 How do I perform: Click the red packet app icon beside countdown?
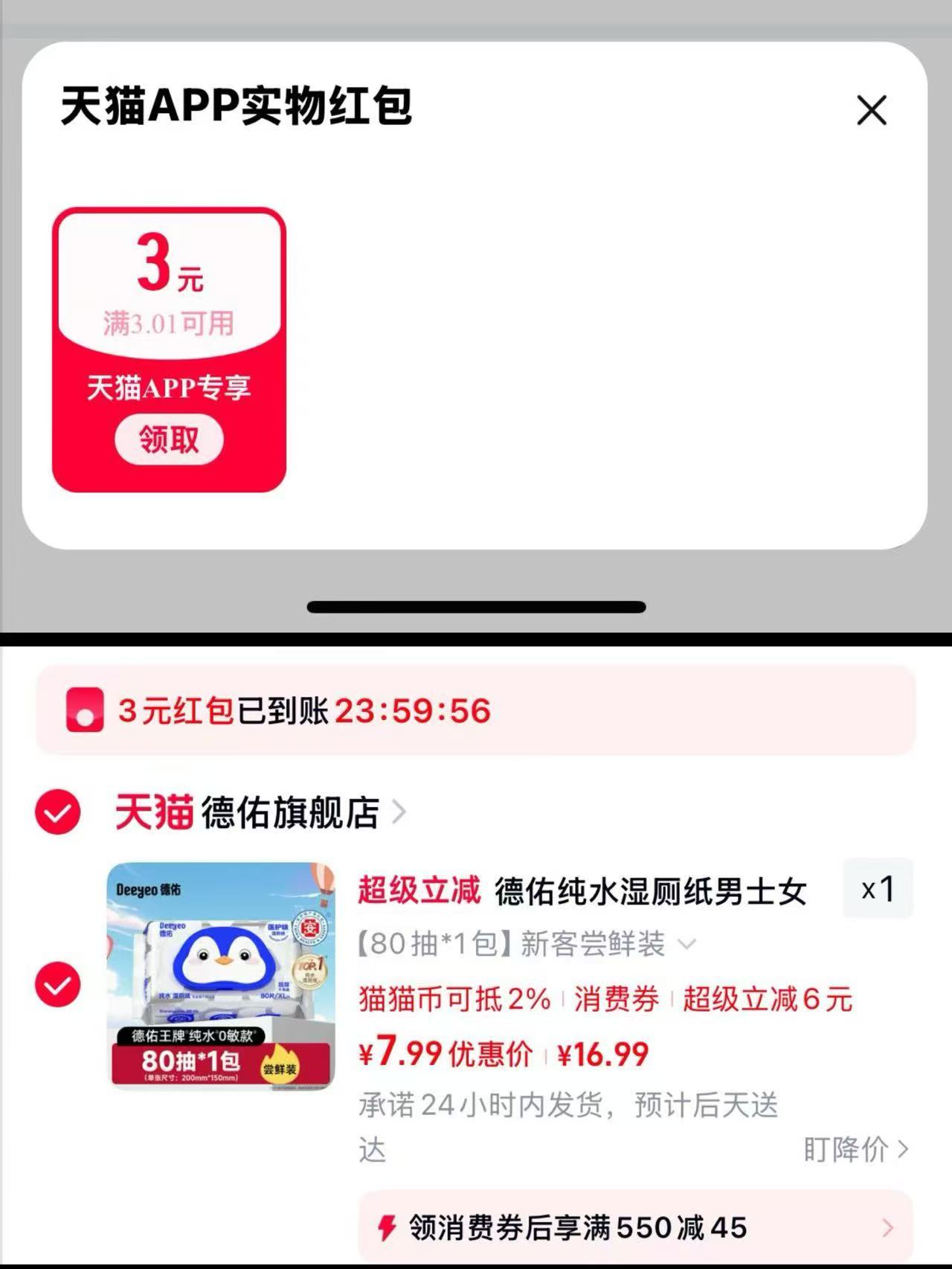click(x=84, y=712)
